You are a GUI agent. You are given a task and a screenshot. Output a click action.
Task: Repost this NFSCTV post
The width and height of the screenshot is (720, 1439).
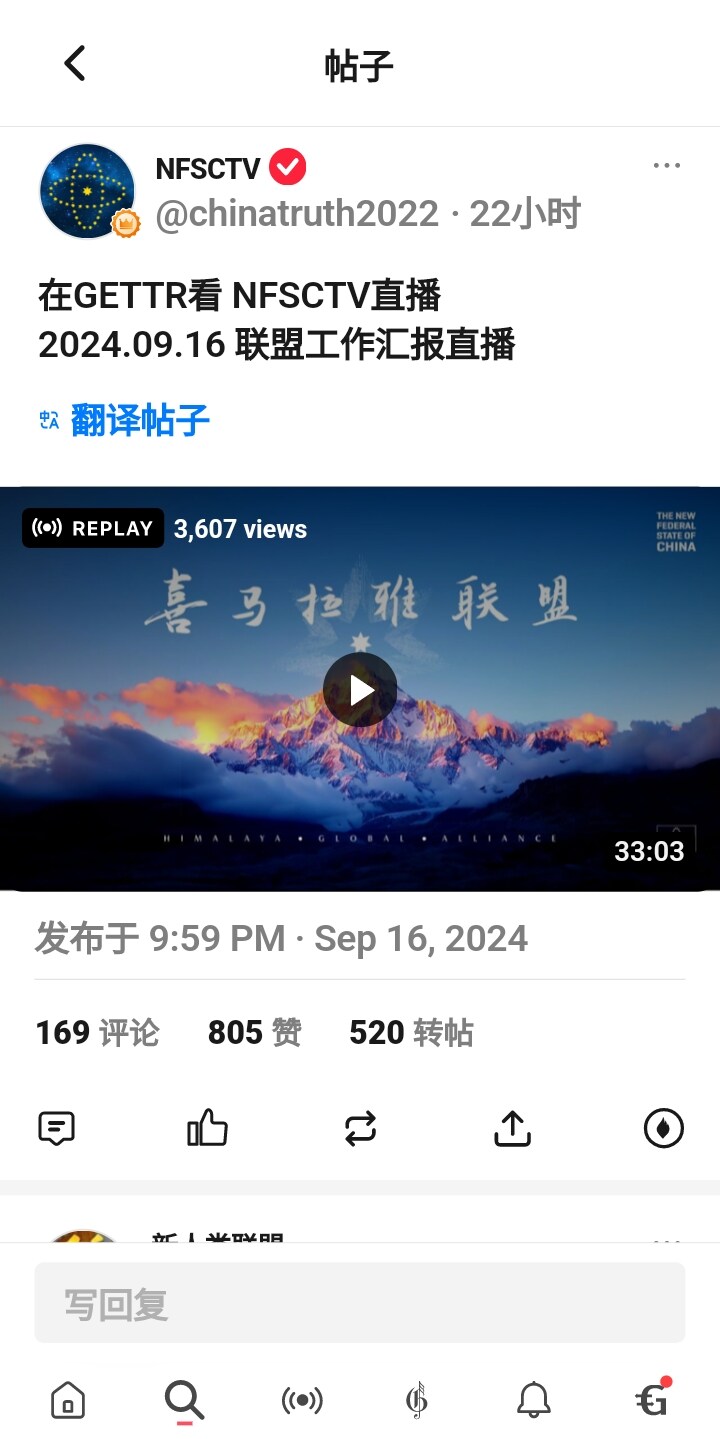click(360, 1128)
